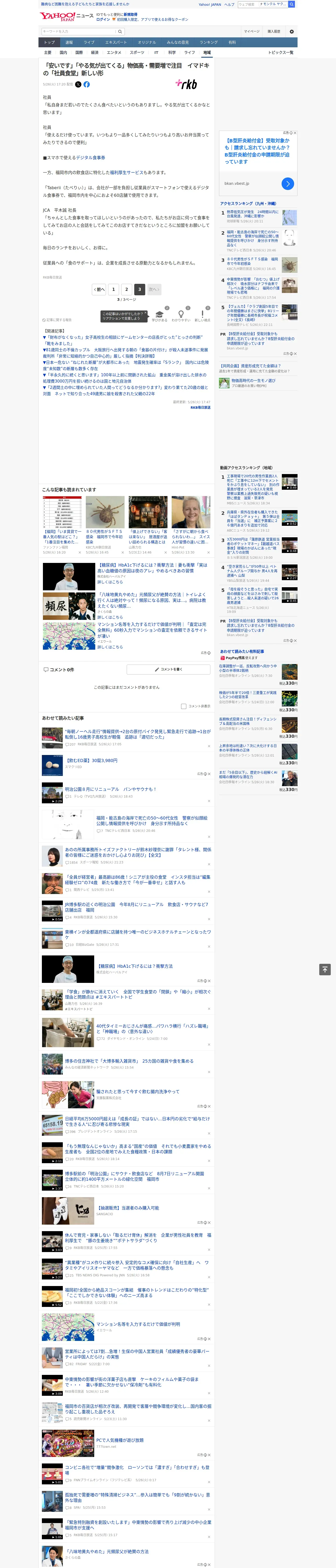Tap コメントを書く button
This screenshot has height=1568, width=336.
pyautogui.click(x=168, y=670)
